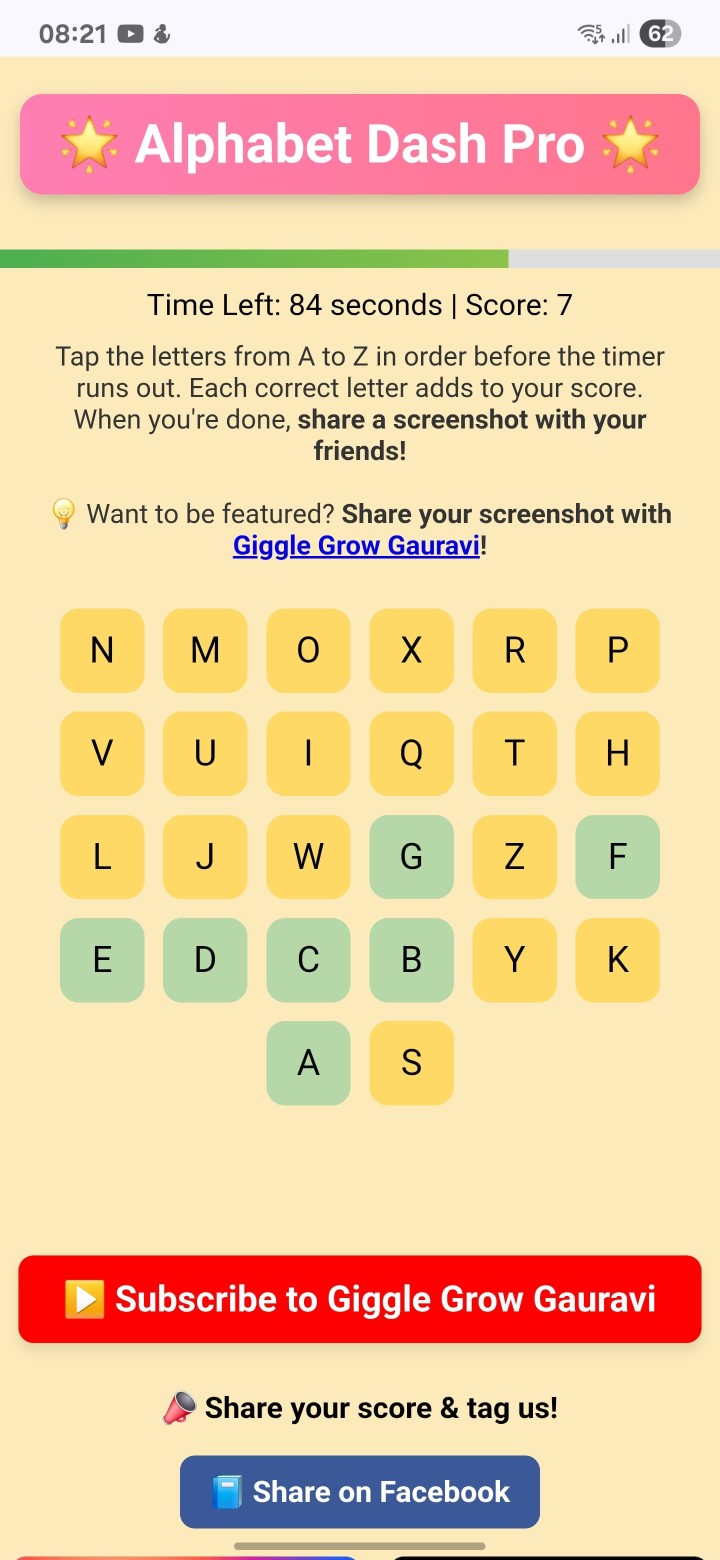
Task: Share score on Facebook
Action: pyautogui.click(x=360, y=1491)
